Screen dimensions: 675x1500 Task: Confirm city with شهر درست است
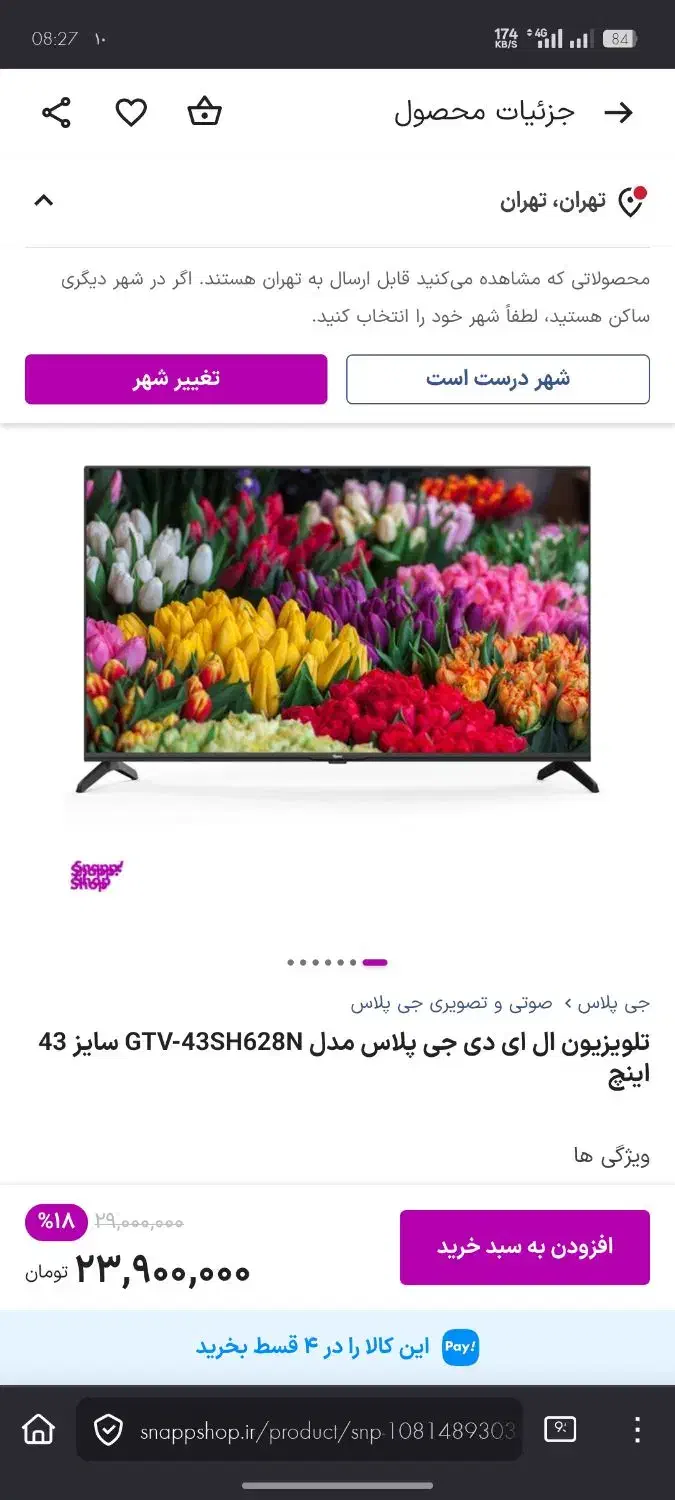497,379
